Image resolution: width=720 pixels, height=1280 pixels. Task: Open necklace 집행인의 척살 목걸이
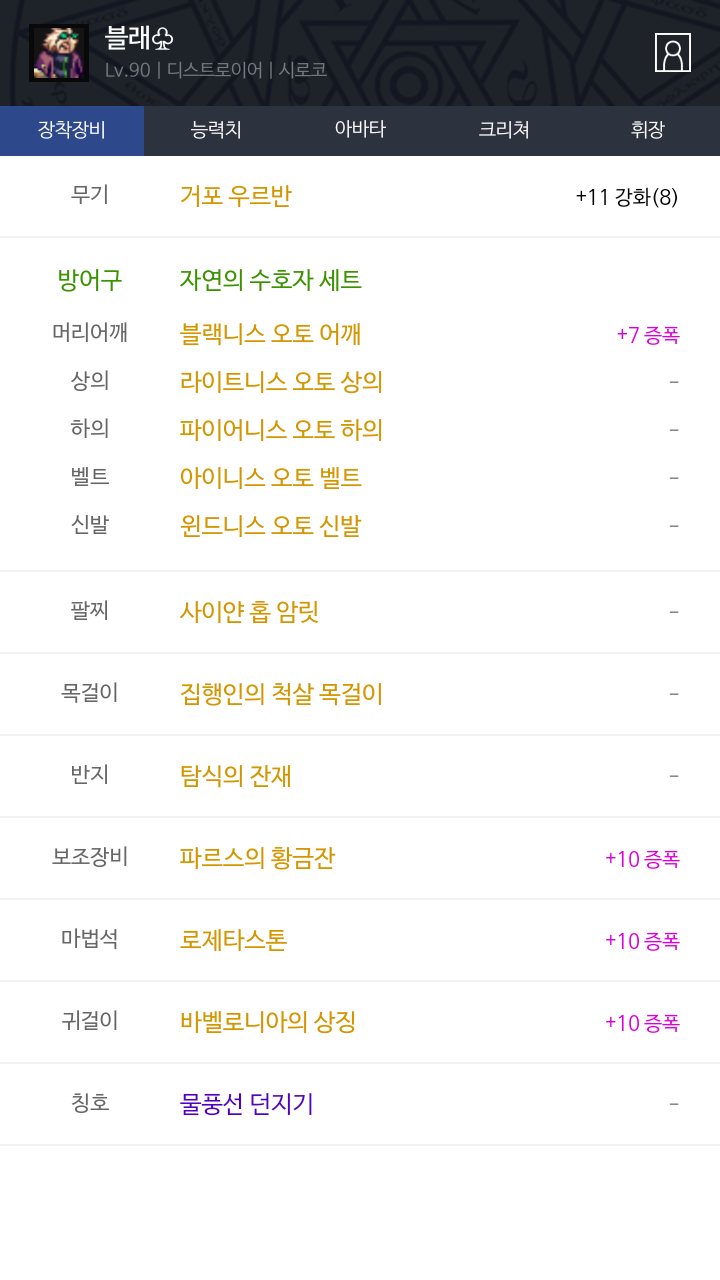[x=281, y=694]
